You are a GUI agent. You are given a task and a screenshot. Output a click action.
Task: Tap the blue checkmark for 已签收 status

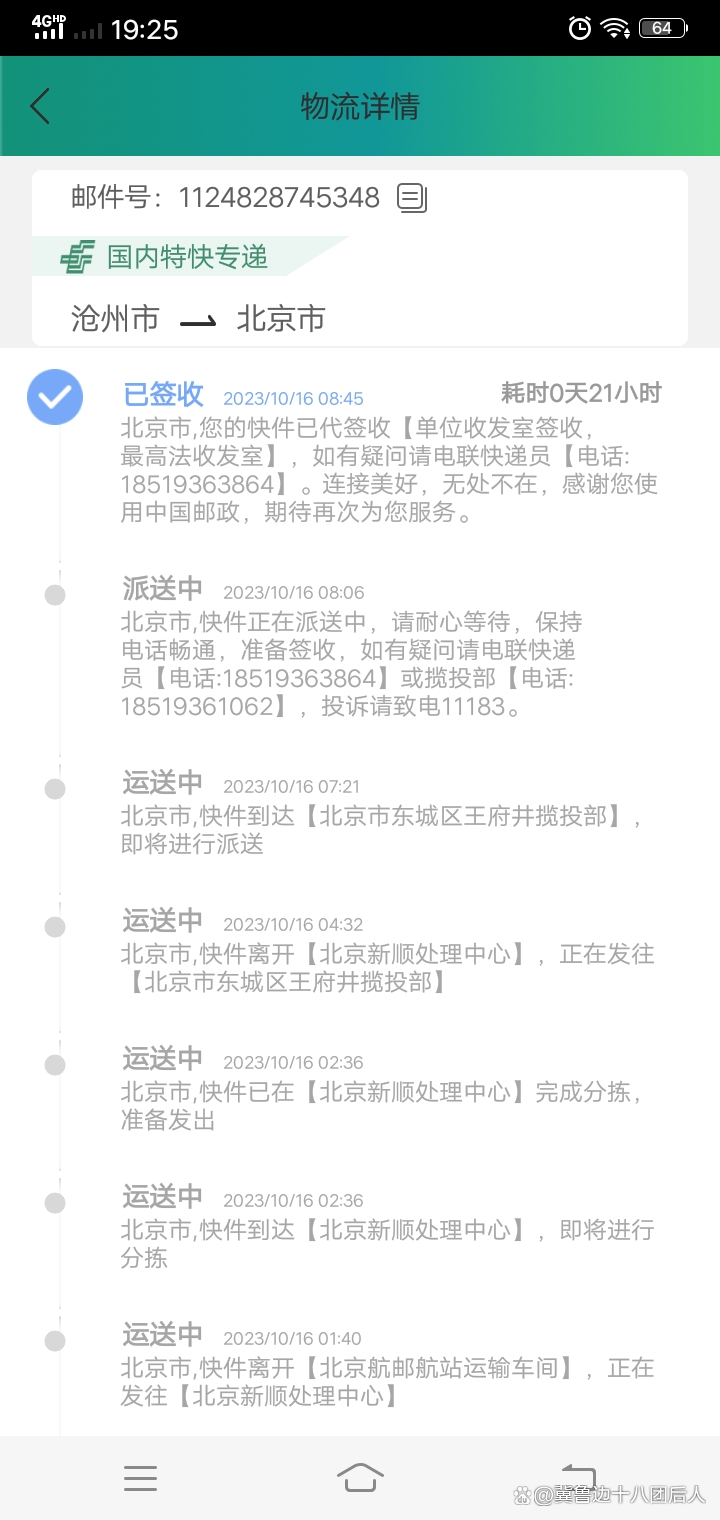(x=54, y=397)
